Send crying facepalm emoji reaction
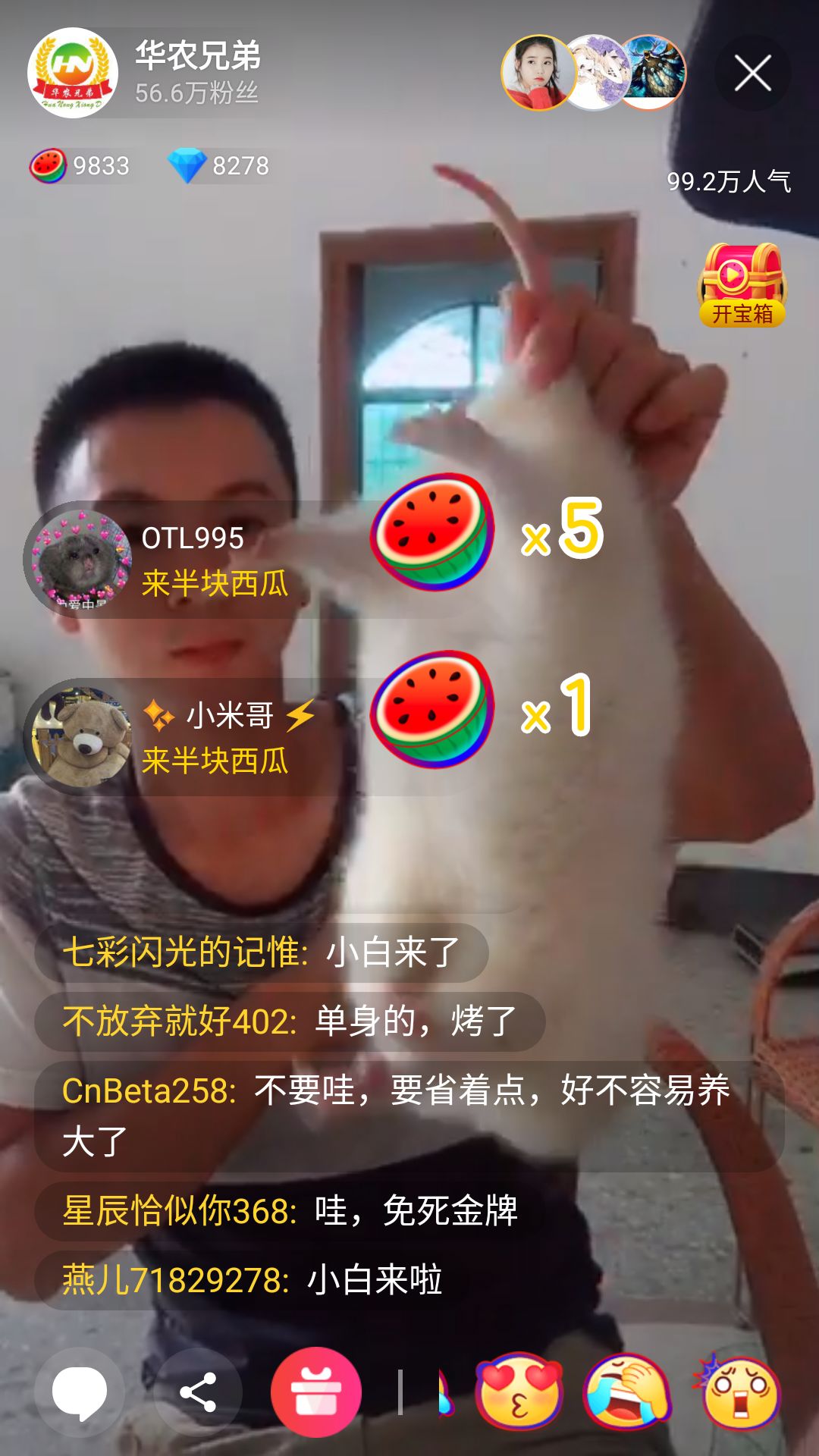 point(627,1393)
